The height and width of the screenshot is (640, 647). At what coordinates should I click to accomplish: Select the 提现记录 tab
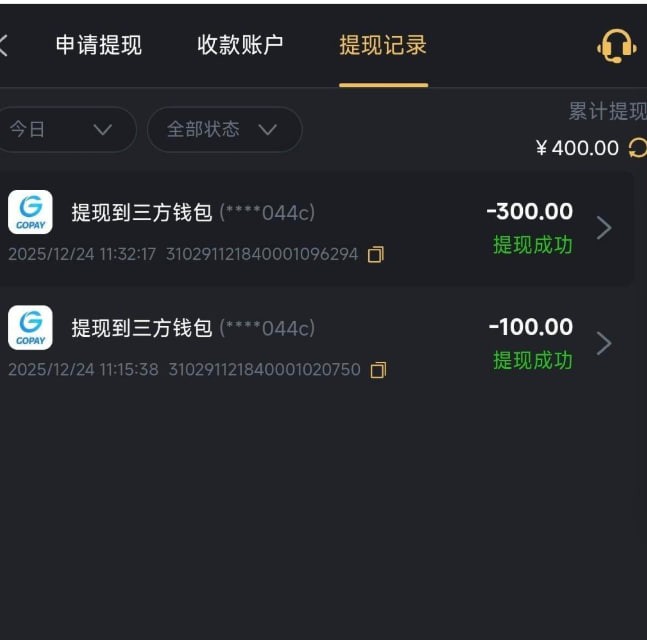[383, 45]
